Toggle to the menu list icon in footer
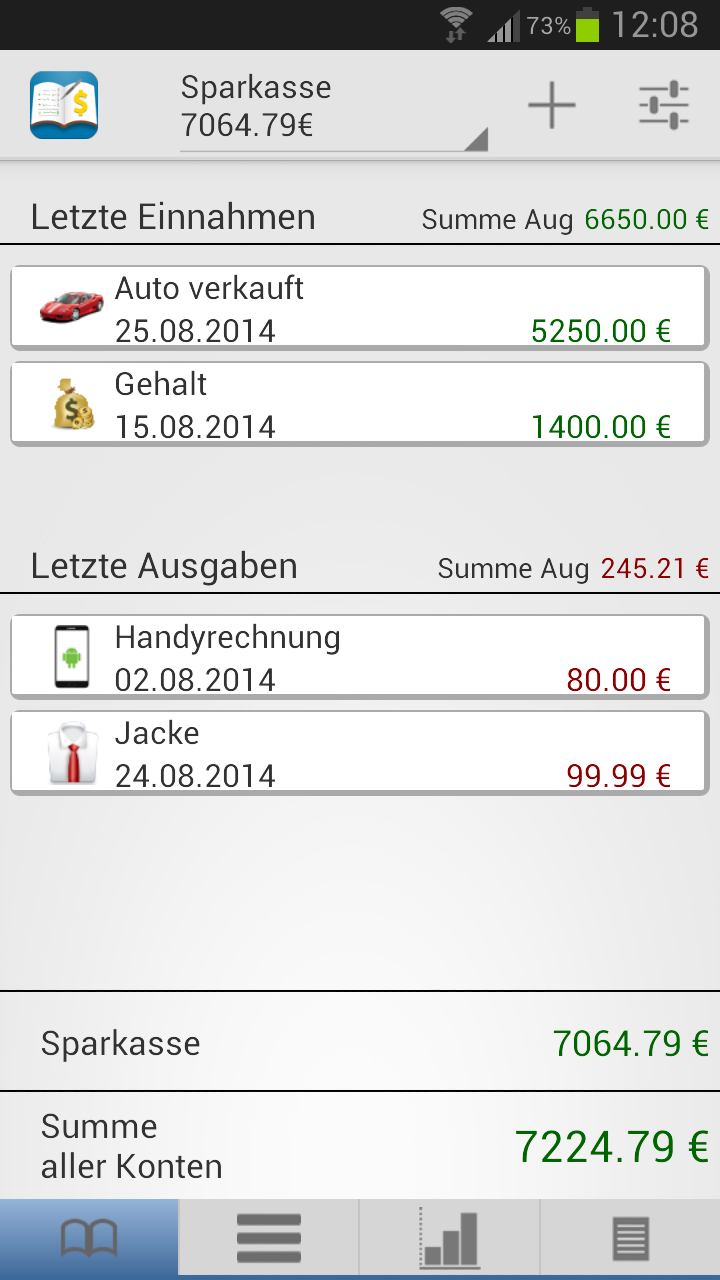The image size is (720, 1280). tap(270, 1237)
